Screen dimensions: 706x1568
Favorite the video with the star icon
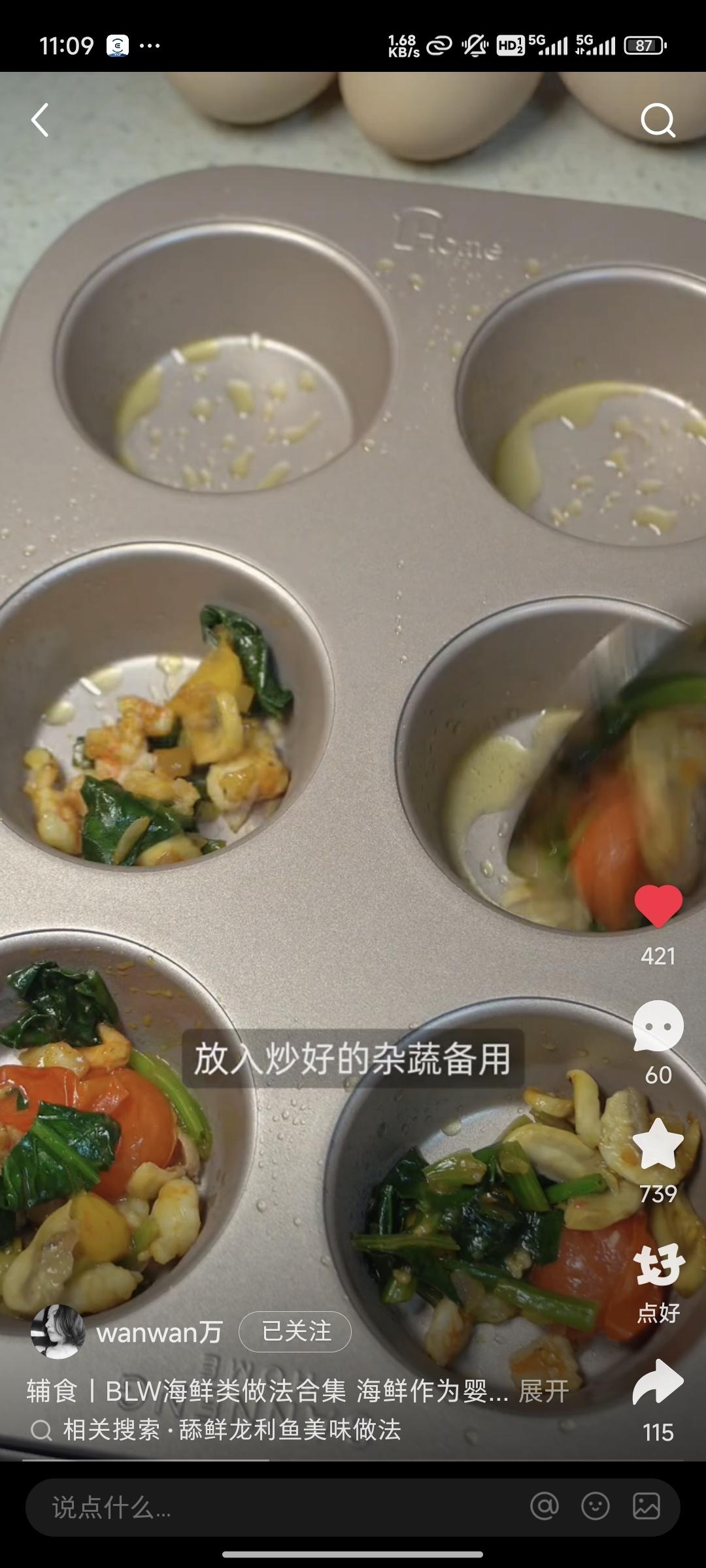click(x=658, y=1145)
